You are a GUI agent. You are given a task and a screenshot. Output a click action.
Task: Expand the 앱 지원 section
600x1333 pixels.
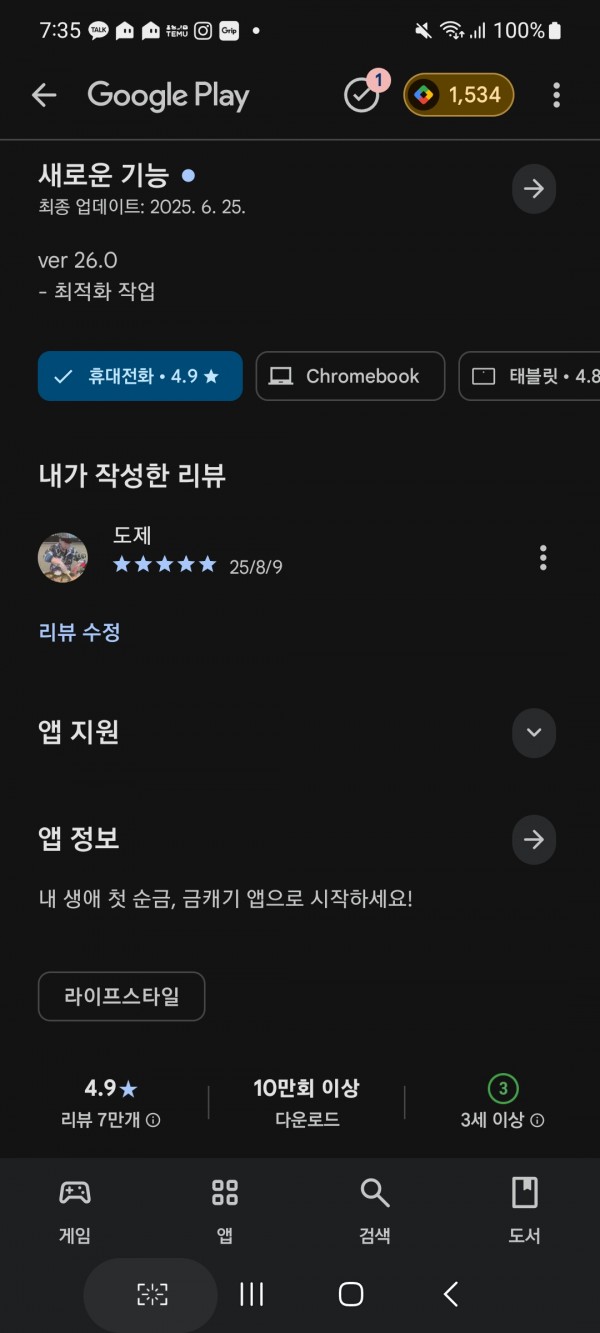click(534, 732)
